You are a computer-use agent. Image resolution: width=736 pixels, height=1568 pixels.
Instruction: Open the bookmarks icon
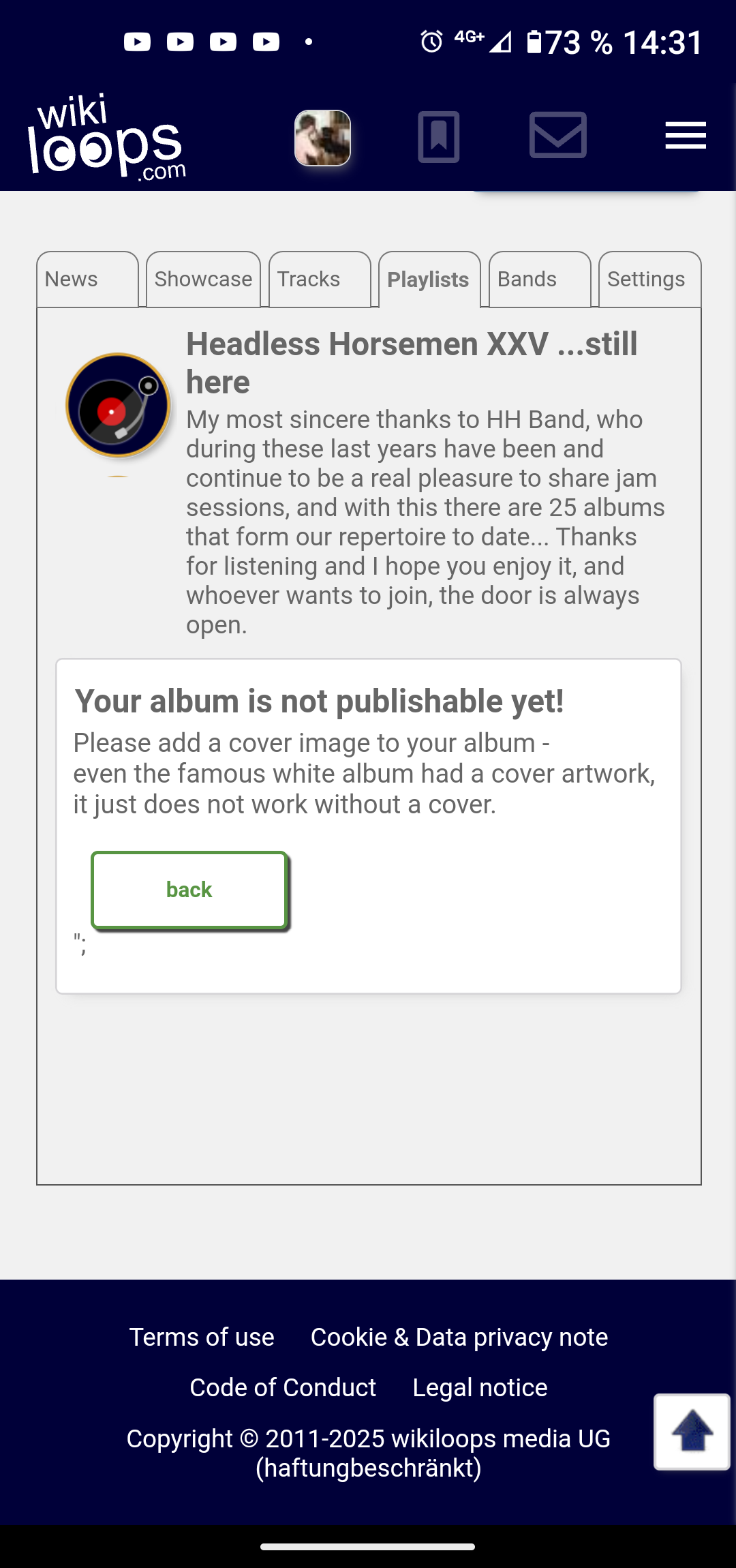pos(439,138)
